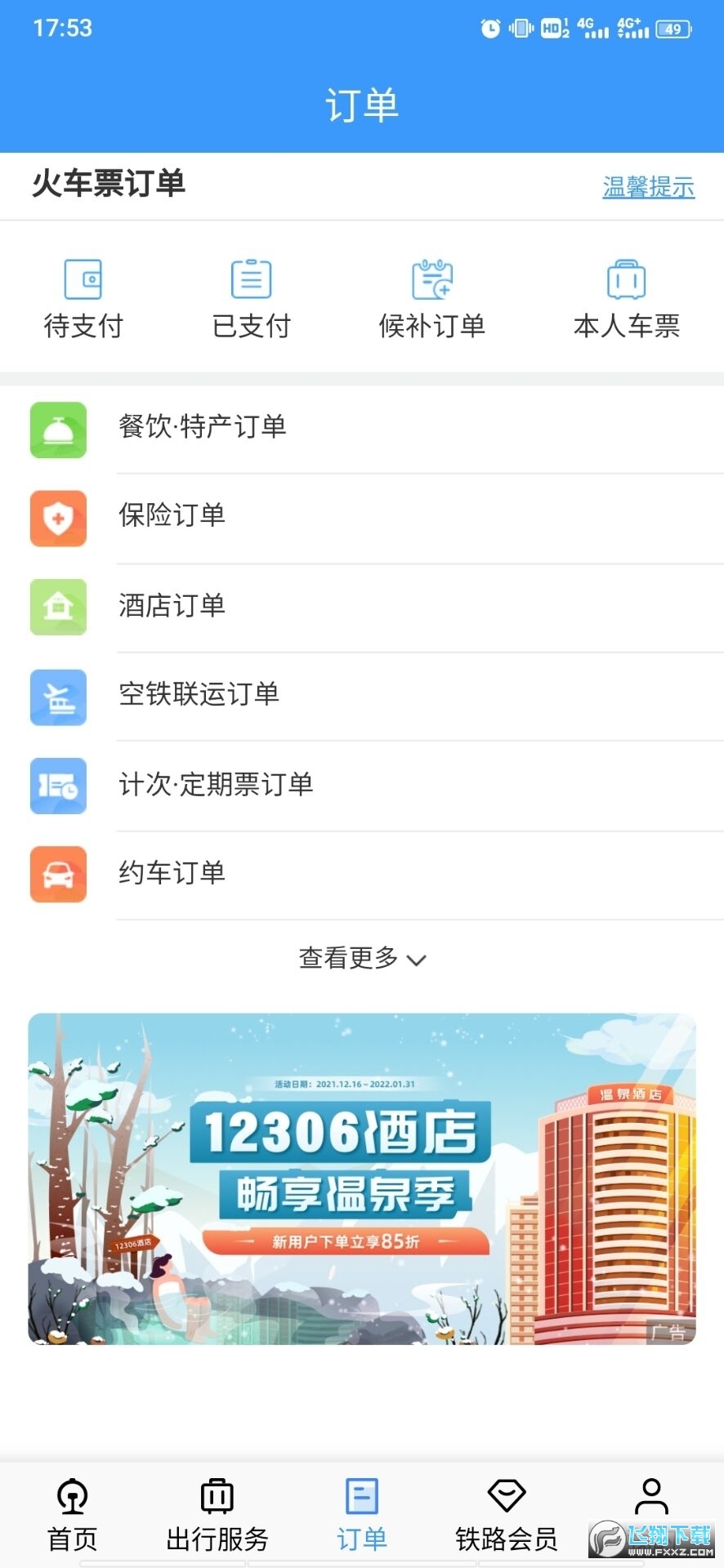Screen dimensions: 724x1568
Task: Select the 计次·定期票订单 ticket icon
Action: click(x=57, y=786)
